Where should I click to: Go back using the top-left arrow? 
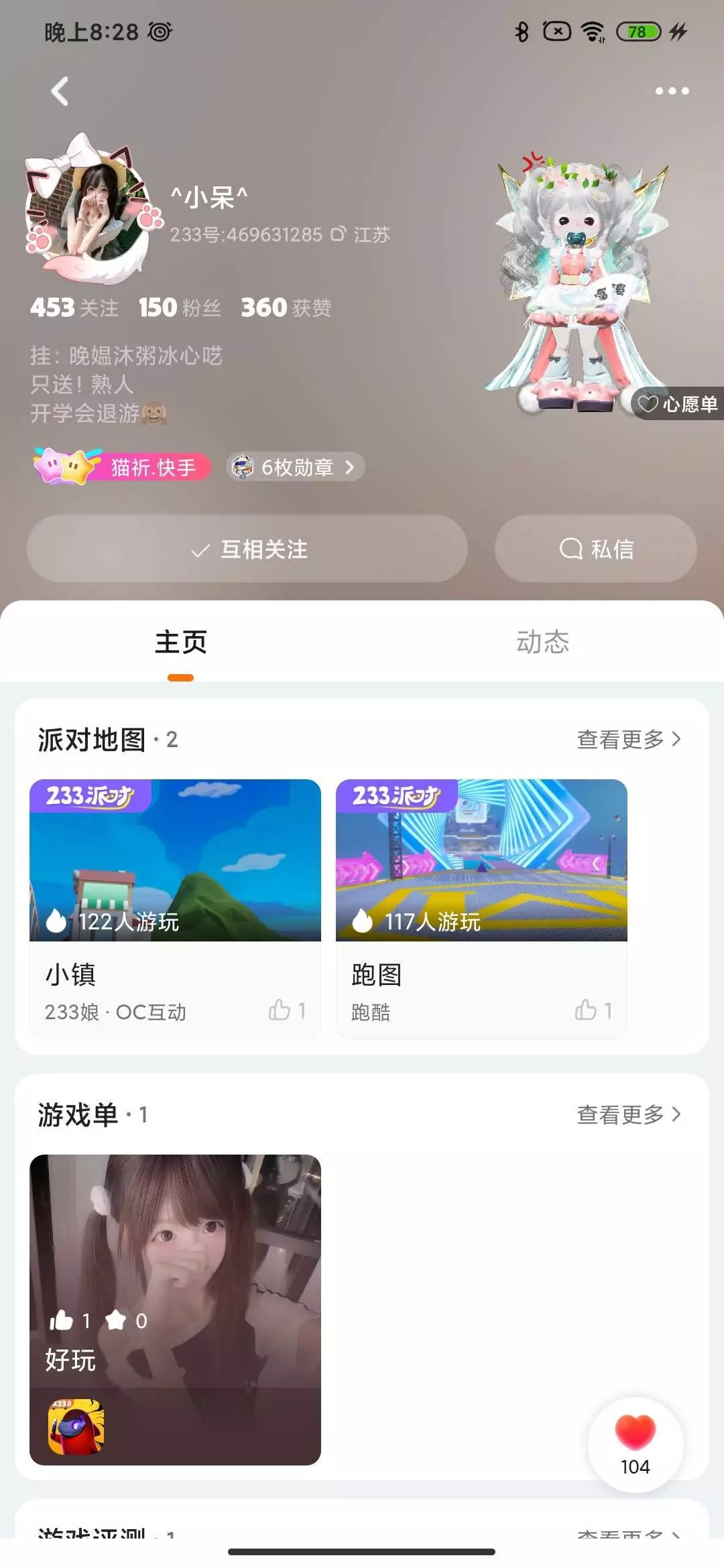(x=60, y=91)
